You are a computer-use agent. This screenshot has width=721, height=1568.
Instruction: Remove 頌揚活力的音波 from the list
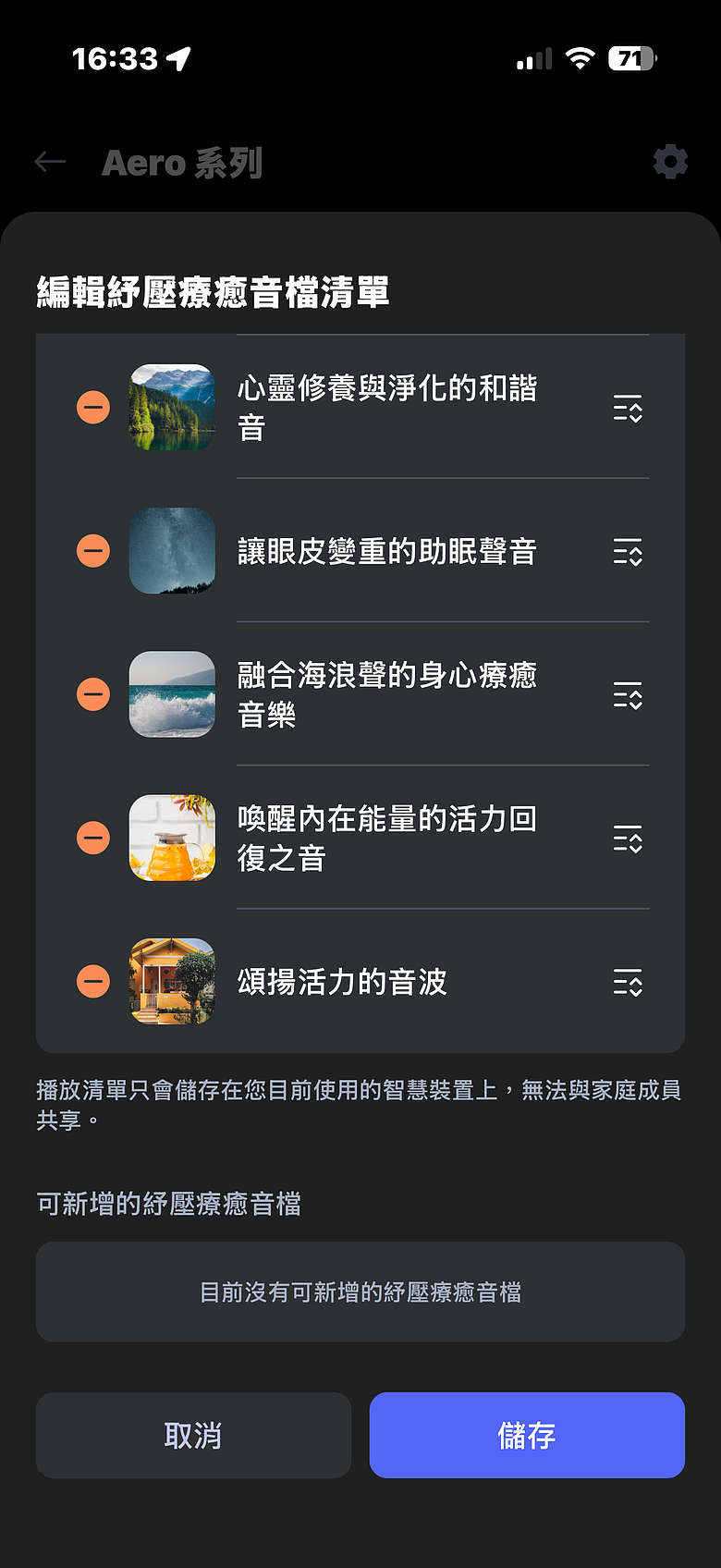pyautogui.click(x=93, y=981)
